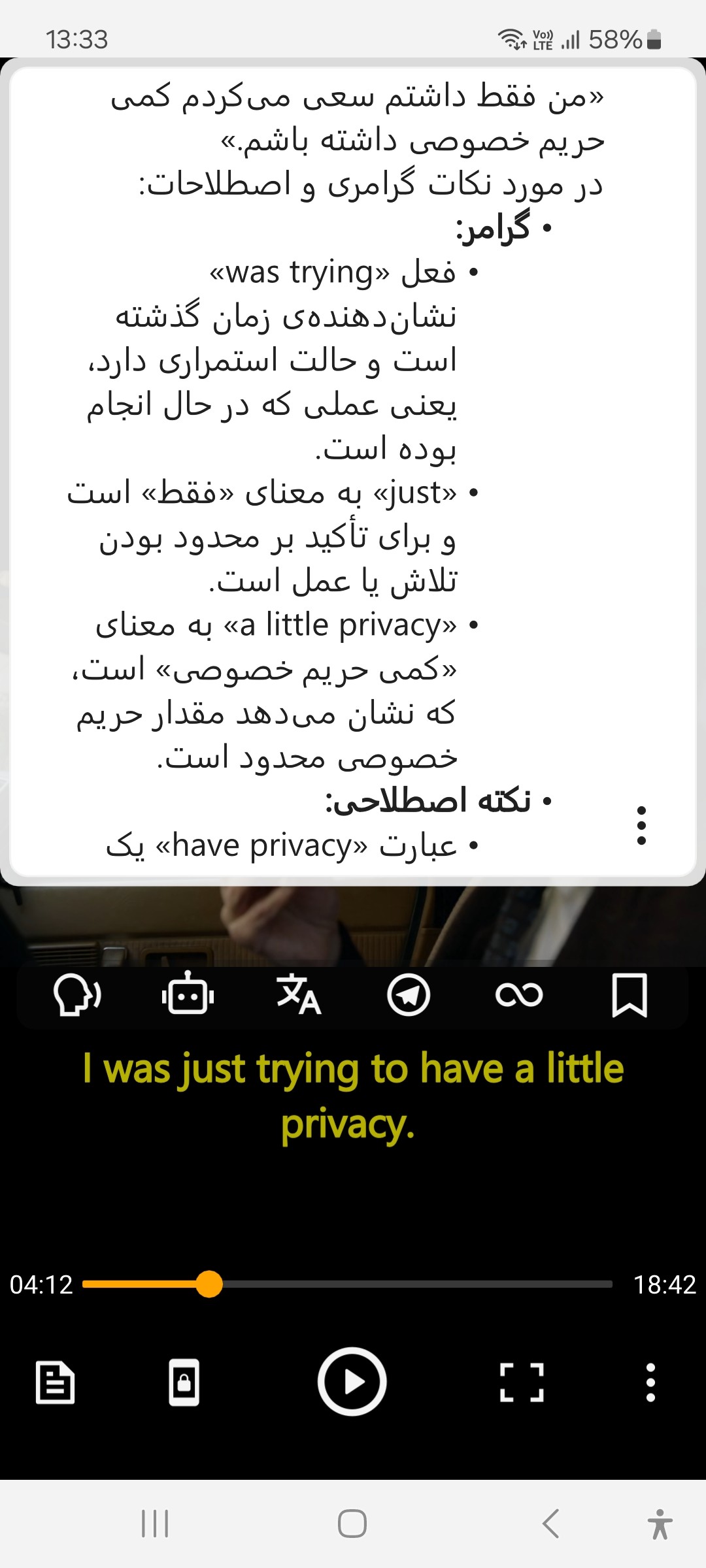The height and width of the screenshot is (1568, 706).
Task: Share subtitle via Telegram icon
Action: (409, 995)
